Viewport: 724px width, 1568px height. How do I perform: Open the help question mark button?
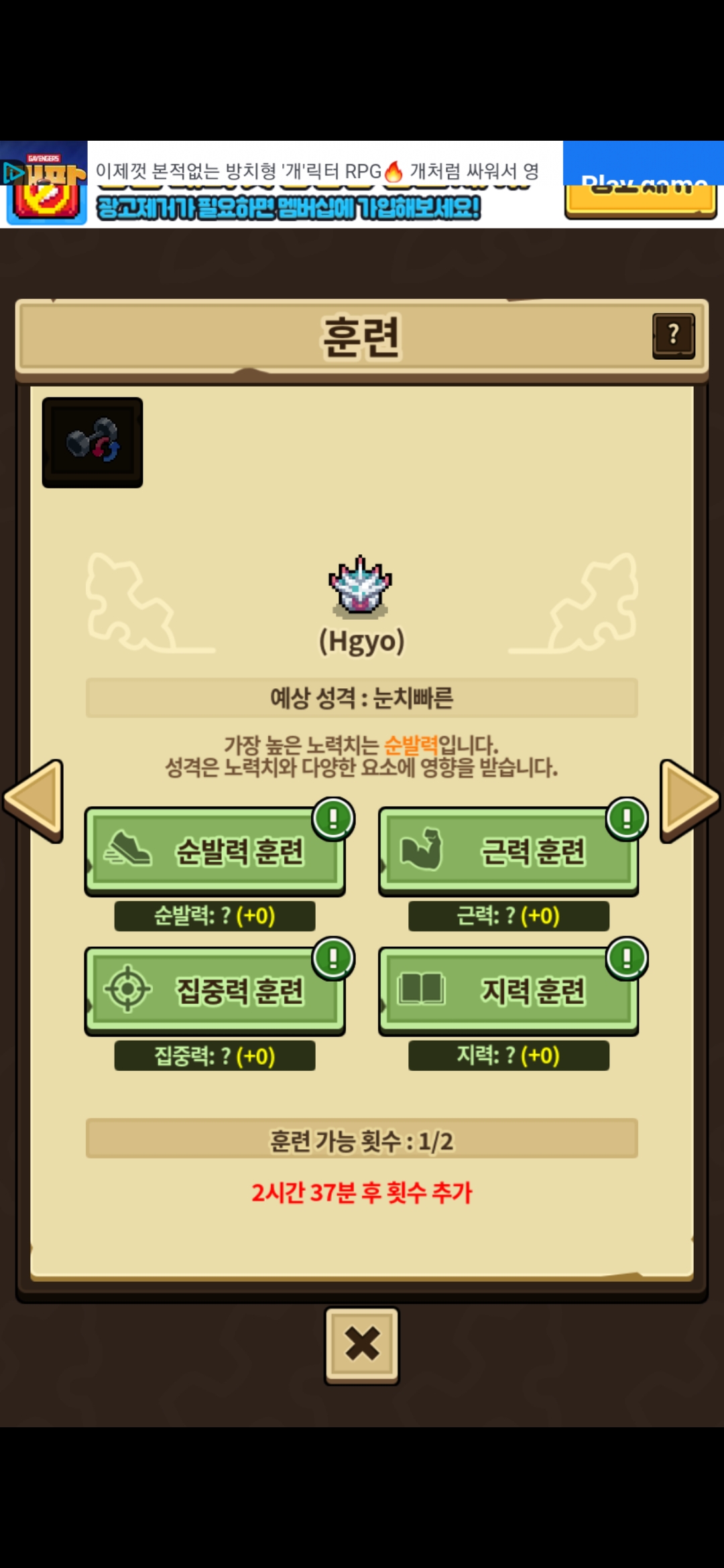pyautogui.click(x=673, y=335)
